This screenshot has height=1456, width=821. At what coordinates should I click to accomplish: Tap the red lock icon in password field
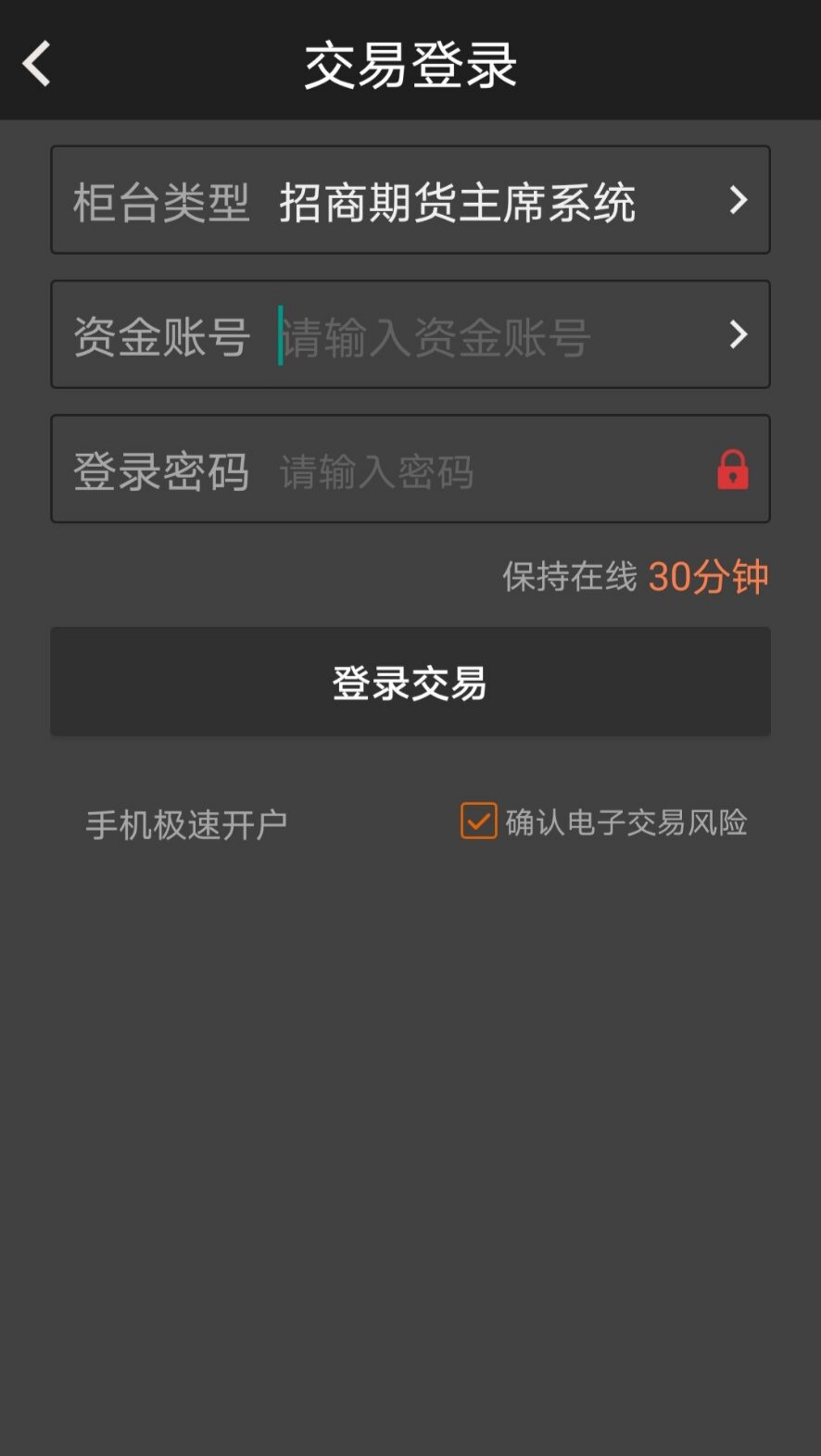coord(732,470)
